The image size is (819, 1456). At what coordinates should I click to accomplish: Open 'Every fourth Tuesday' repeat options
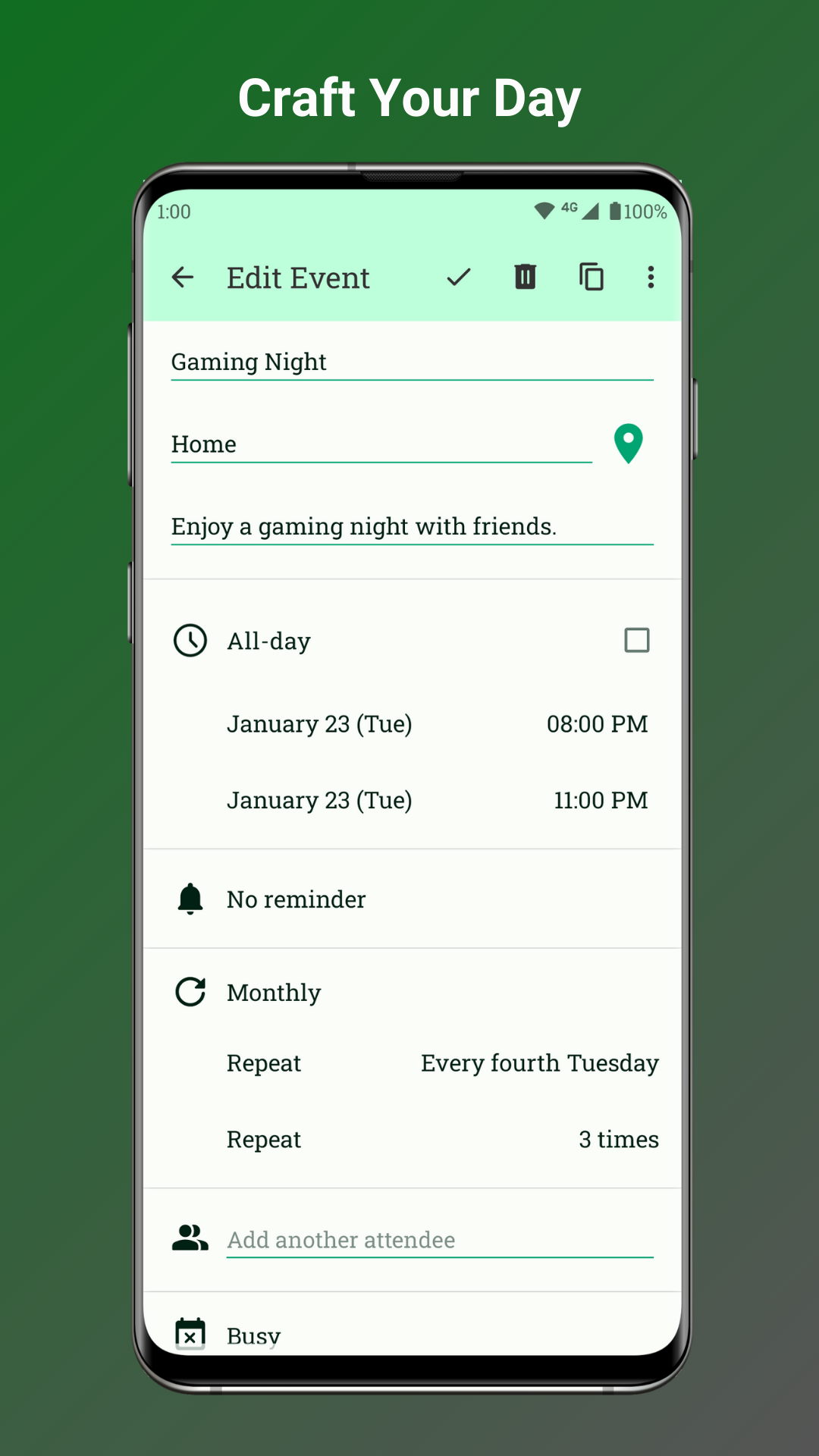point(539,1063)
